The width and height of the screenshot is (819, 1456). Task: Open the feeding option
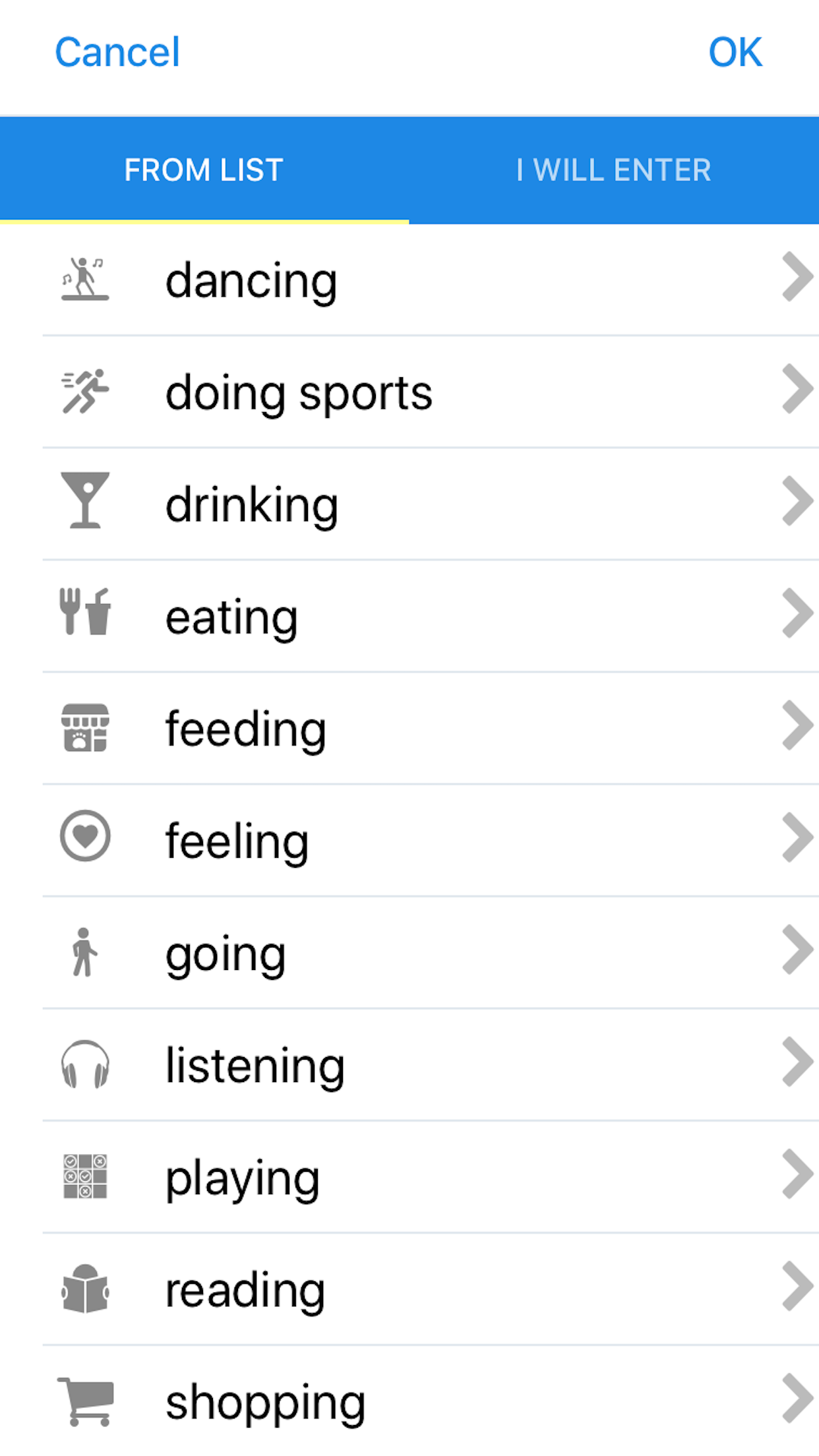pyautogui.click(x=409, y=729)
